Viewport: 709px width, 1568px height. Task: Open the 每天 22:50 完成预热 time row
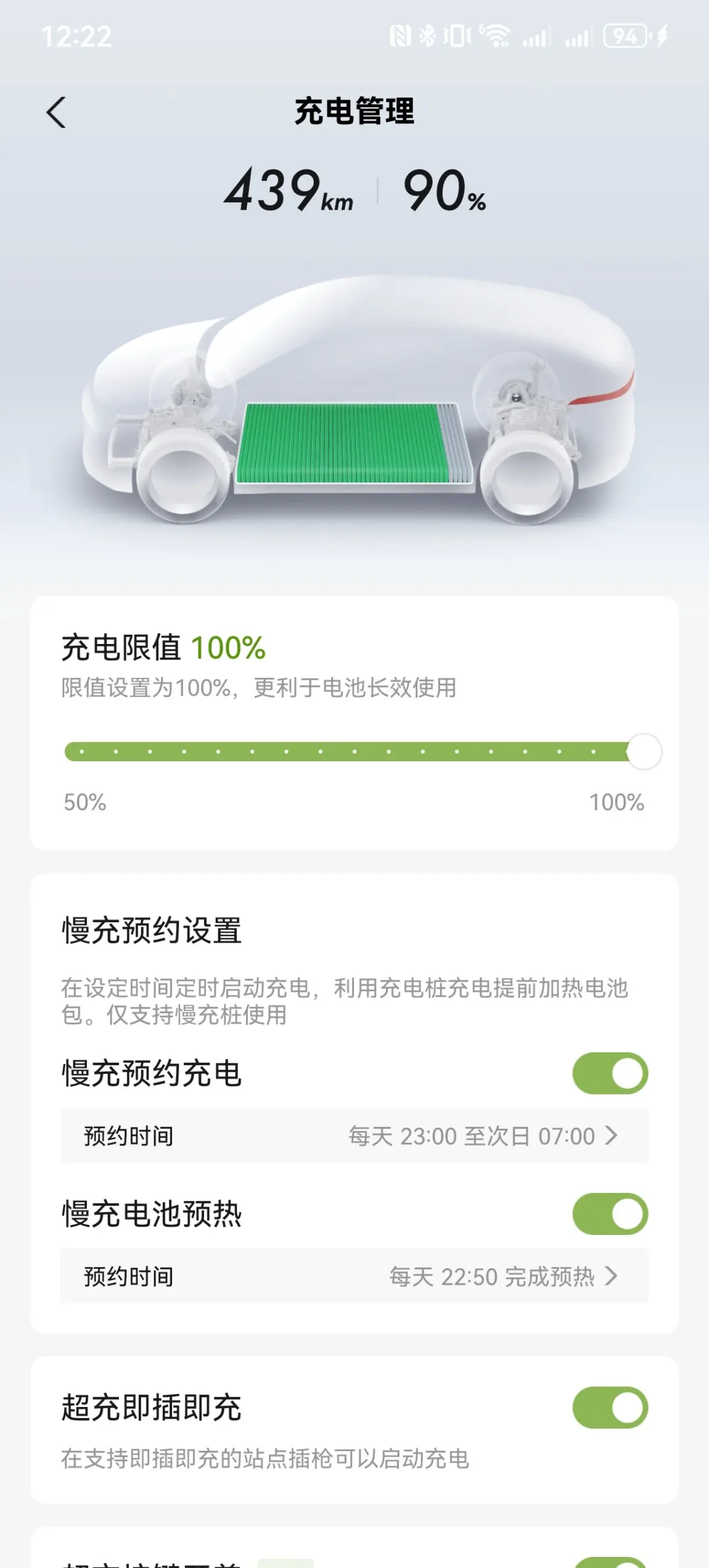pos(354,1276)
